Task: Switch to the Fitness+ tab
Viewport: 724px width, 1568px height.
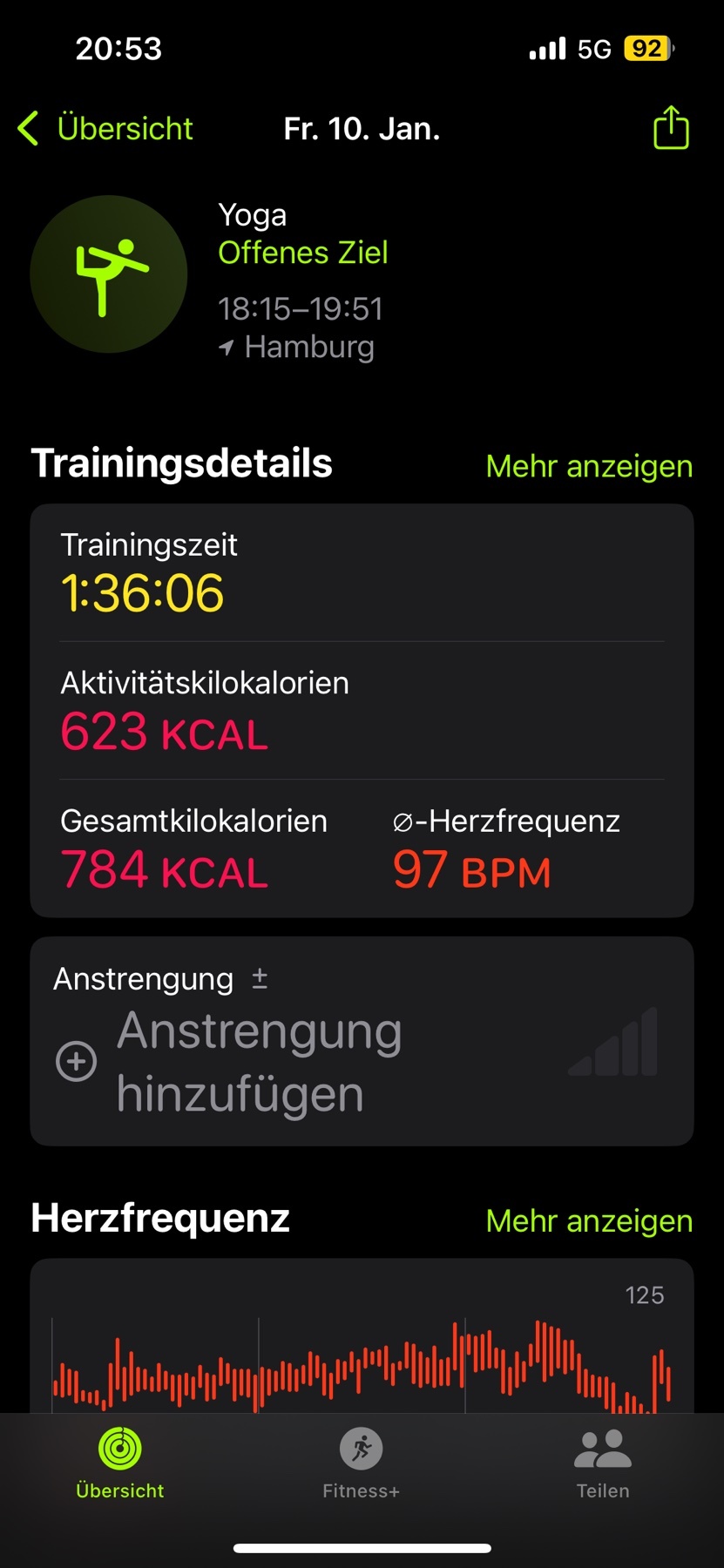Action: (x=361, y=1463)
